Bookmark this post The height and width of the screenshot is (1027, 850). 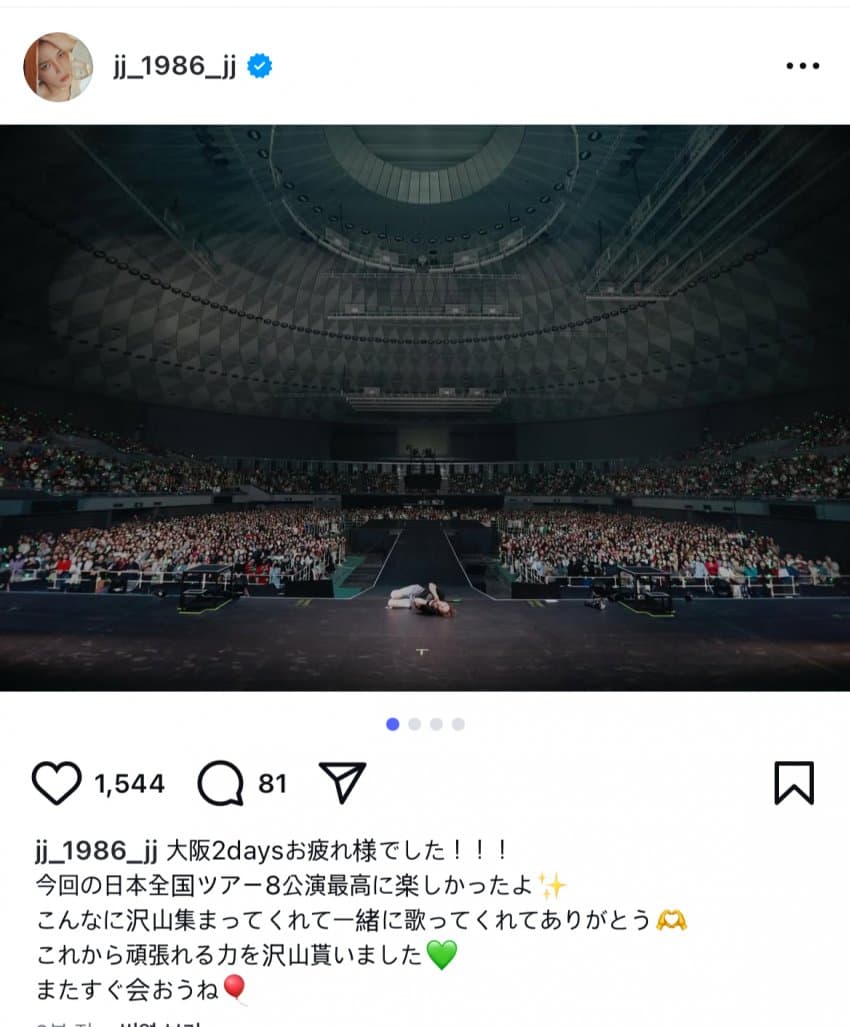click(x=794, y=783)
